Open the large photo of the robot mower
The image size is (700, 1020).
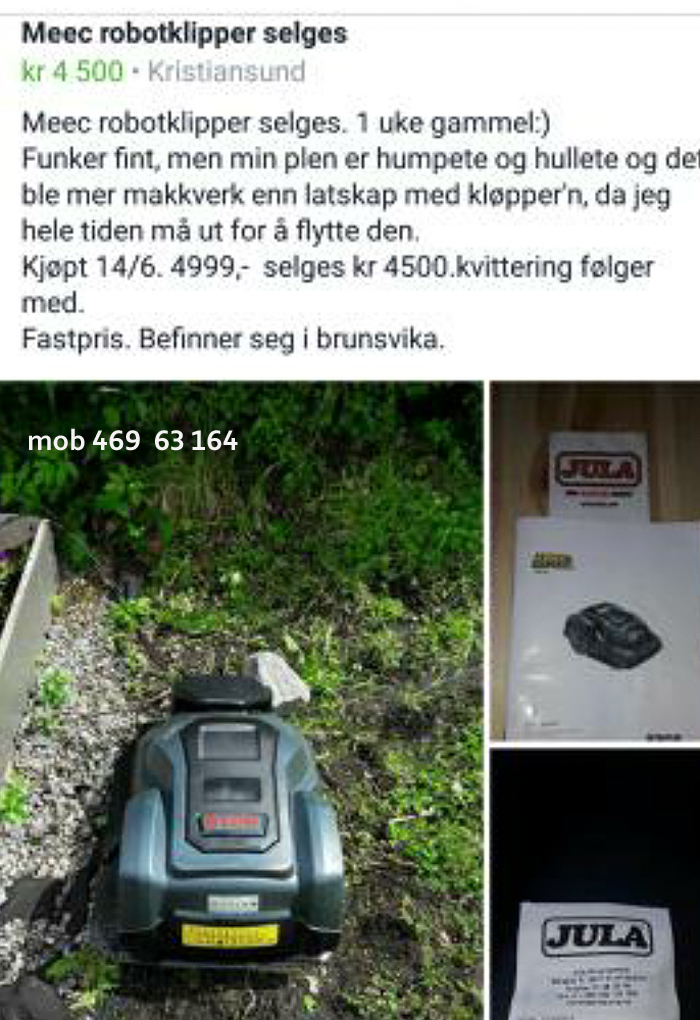tap(240, 700)
